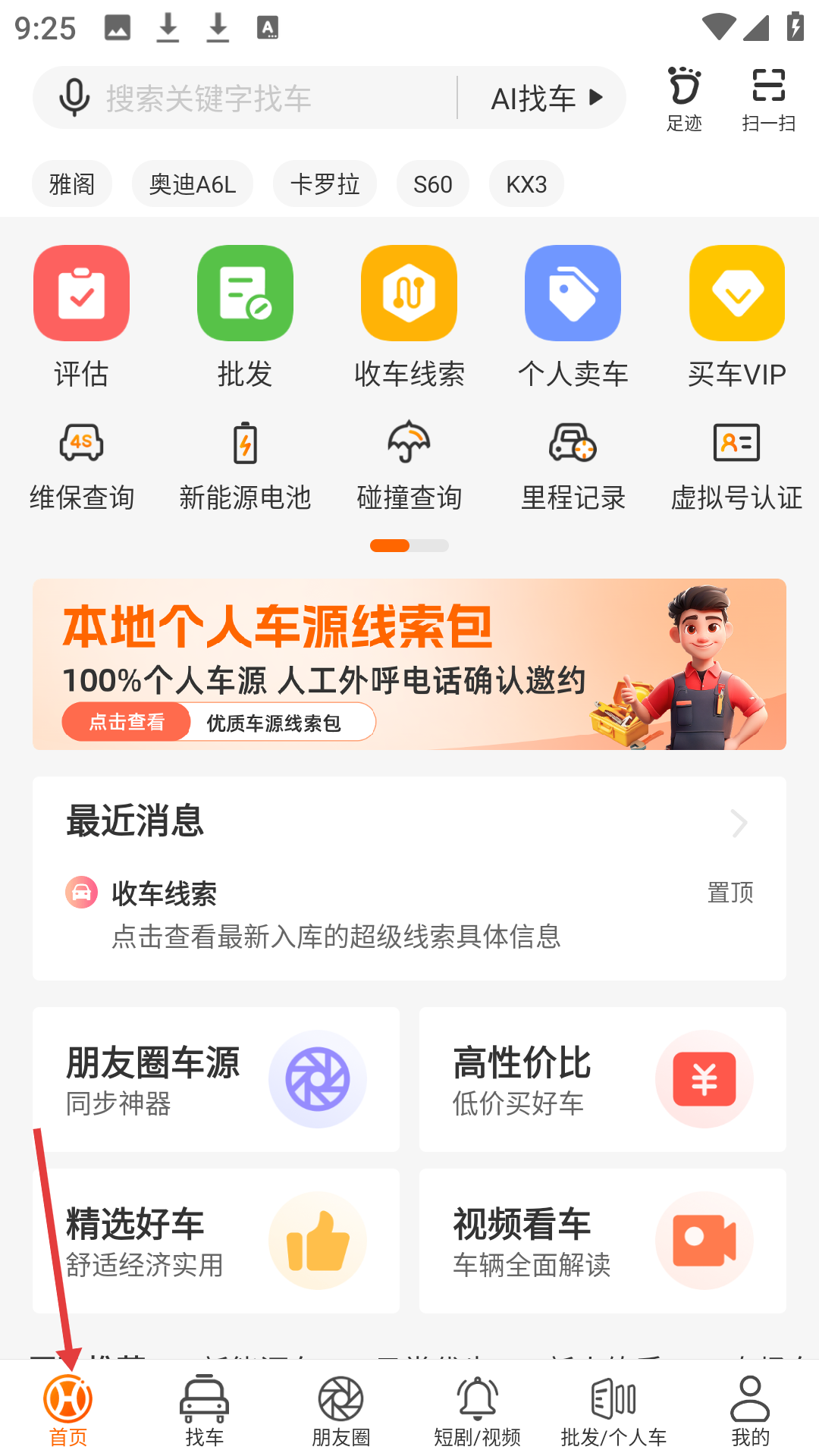Open 足迹 browsing history

684,99
